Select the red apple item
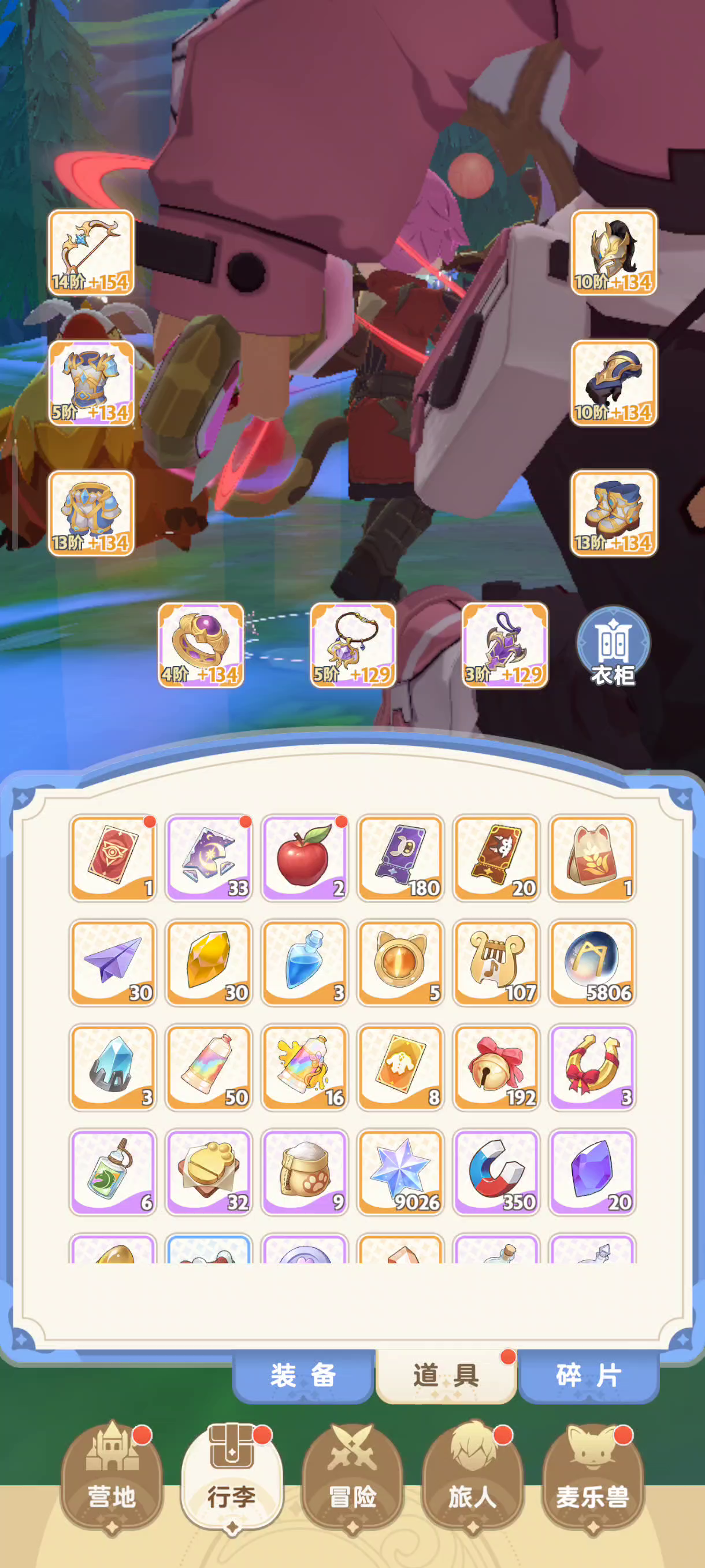Image resolution: width=705 pixels, height=1568 pixels. (305, 858)
